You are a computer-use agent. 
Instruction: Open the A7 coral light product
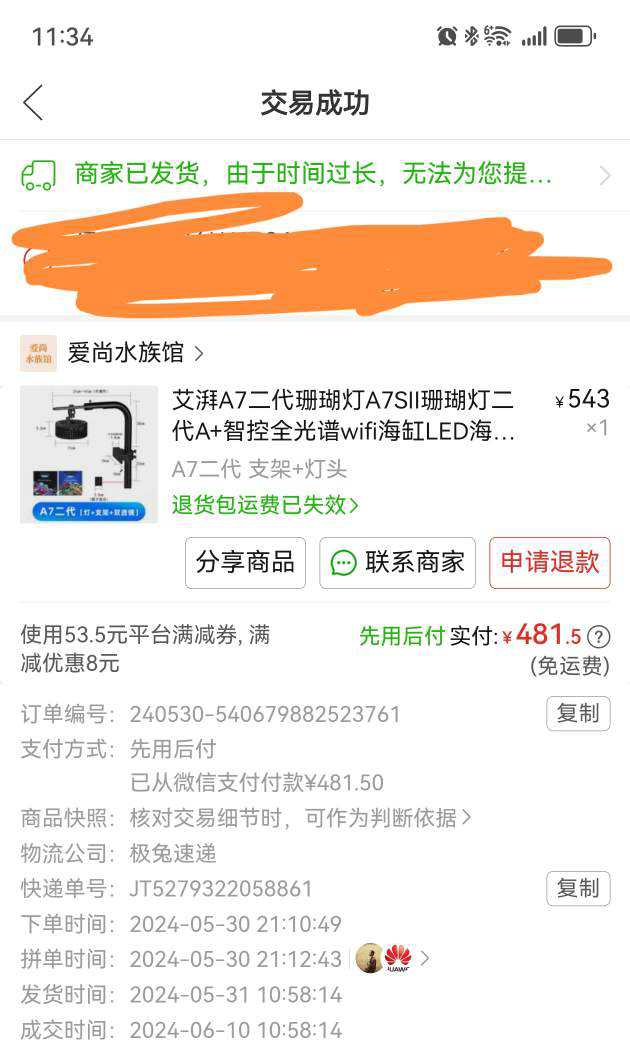coord(343,416)
